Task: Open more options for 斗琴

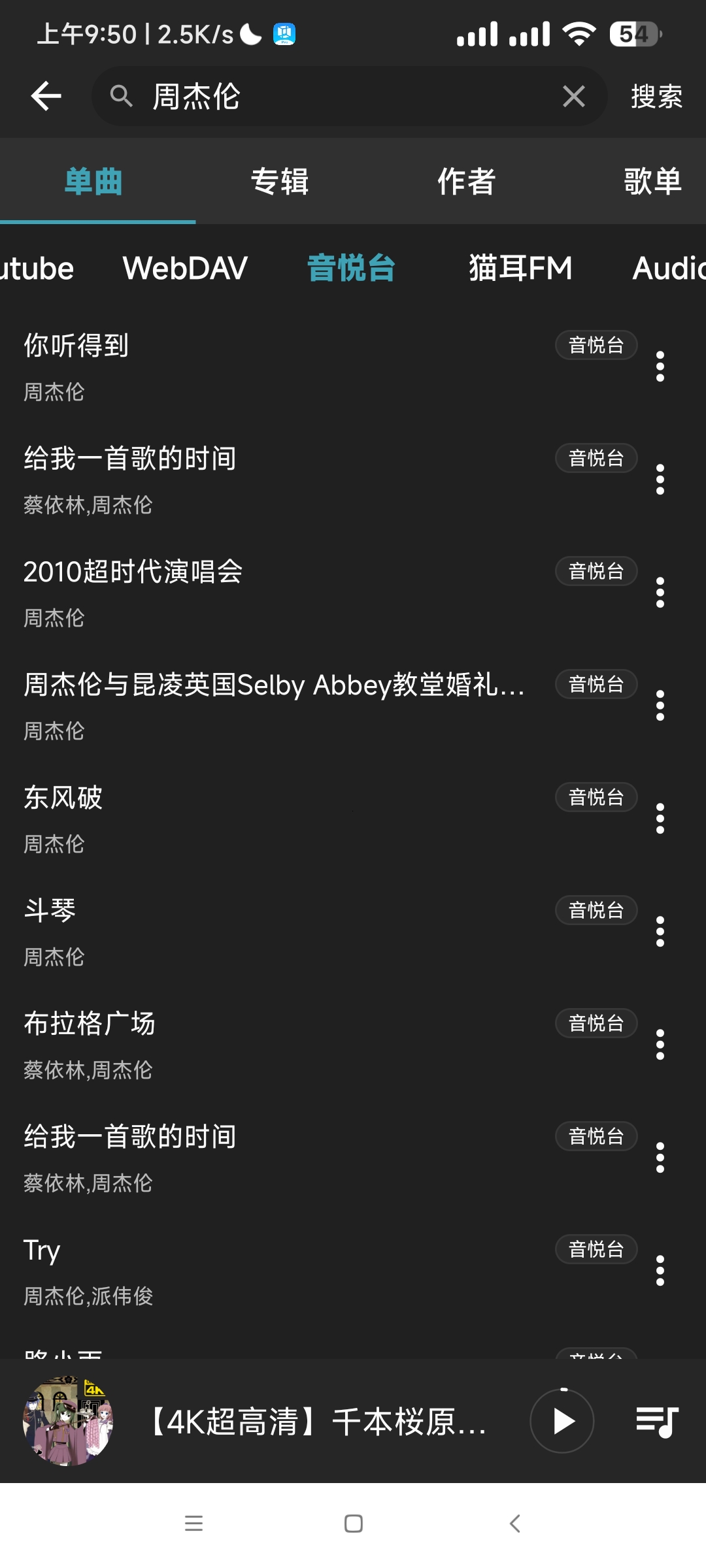Action: [660, 932]
